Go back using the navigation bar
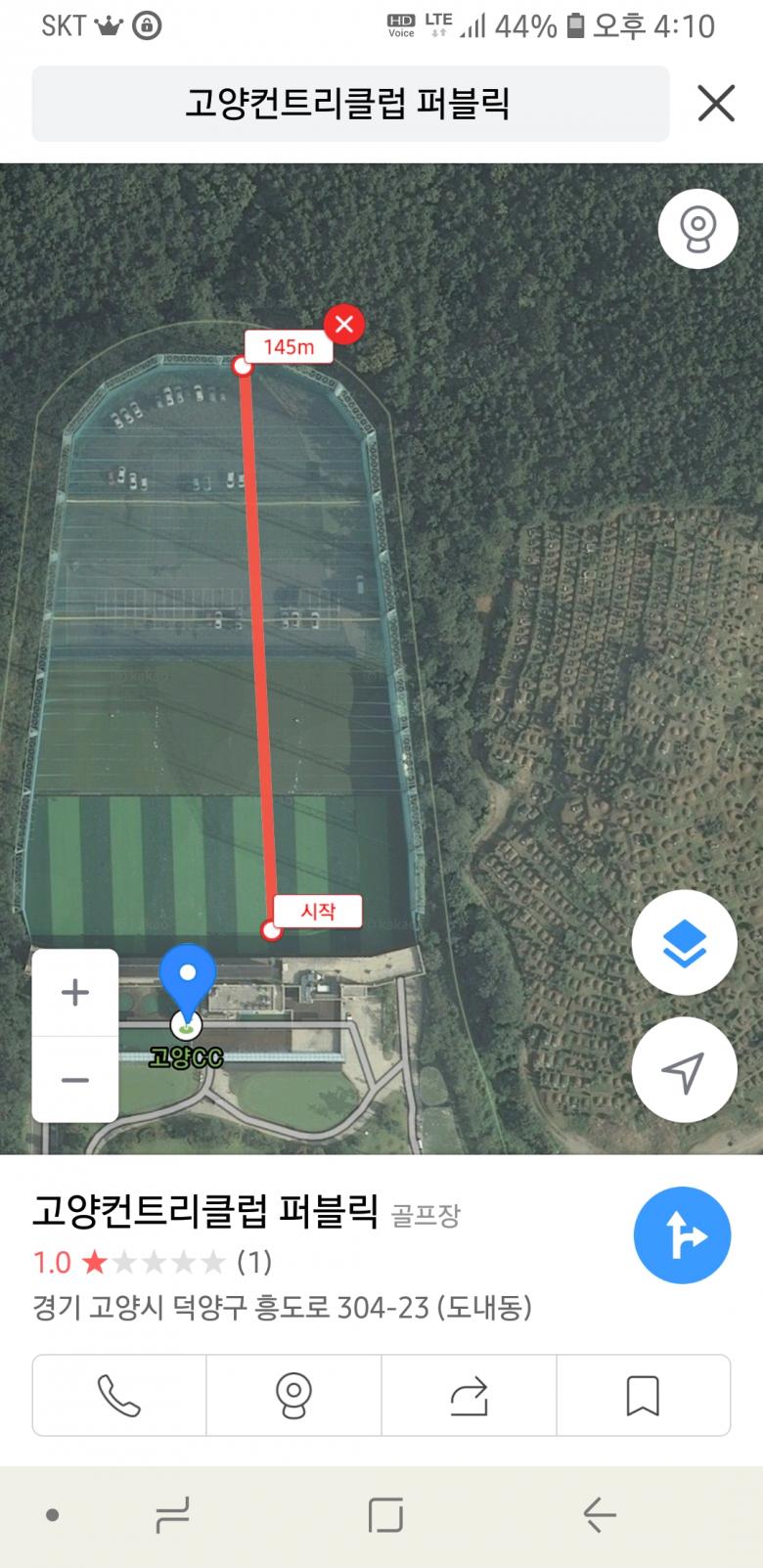Screen dimensions: 763x1568 coord(599,1515)
